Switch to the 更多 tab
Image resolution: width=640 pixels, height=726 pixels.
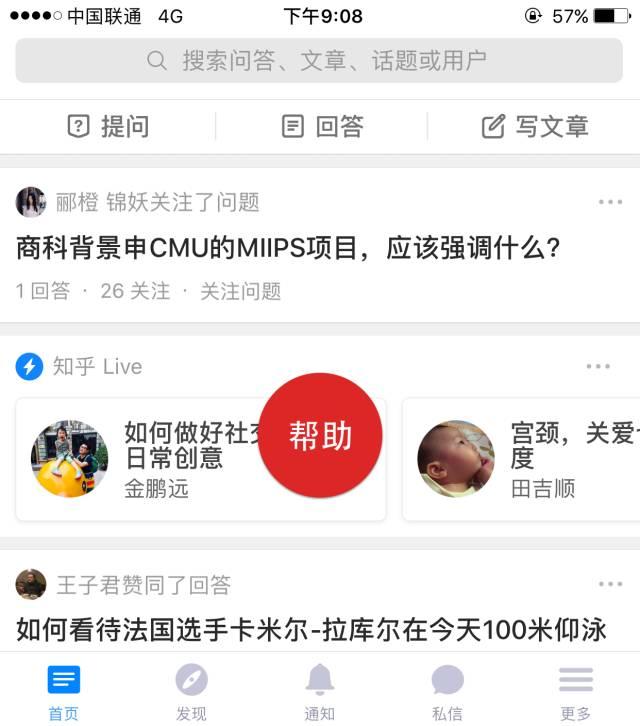pyautogui.click(x=576, y=692)
